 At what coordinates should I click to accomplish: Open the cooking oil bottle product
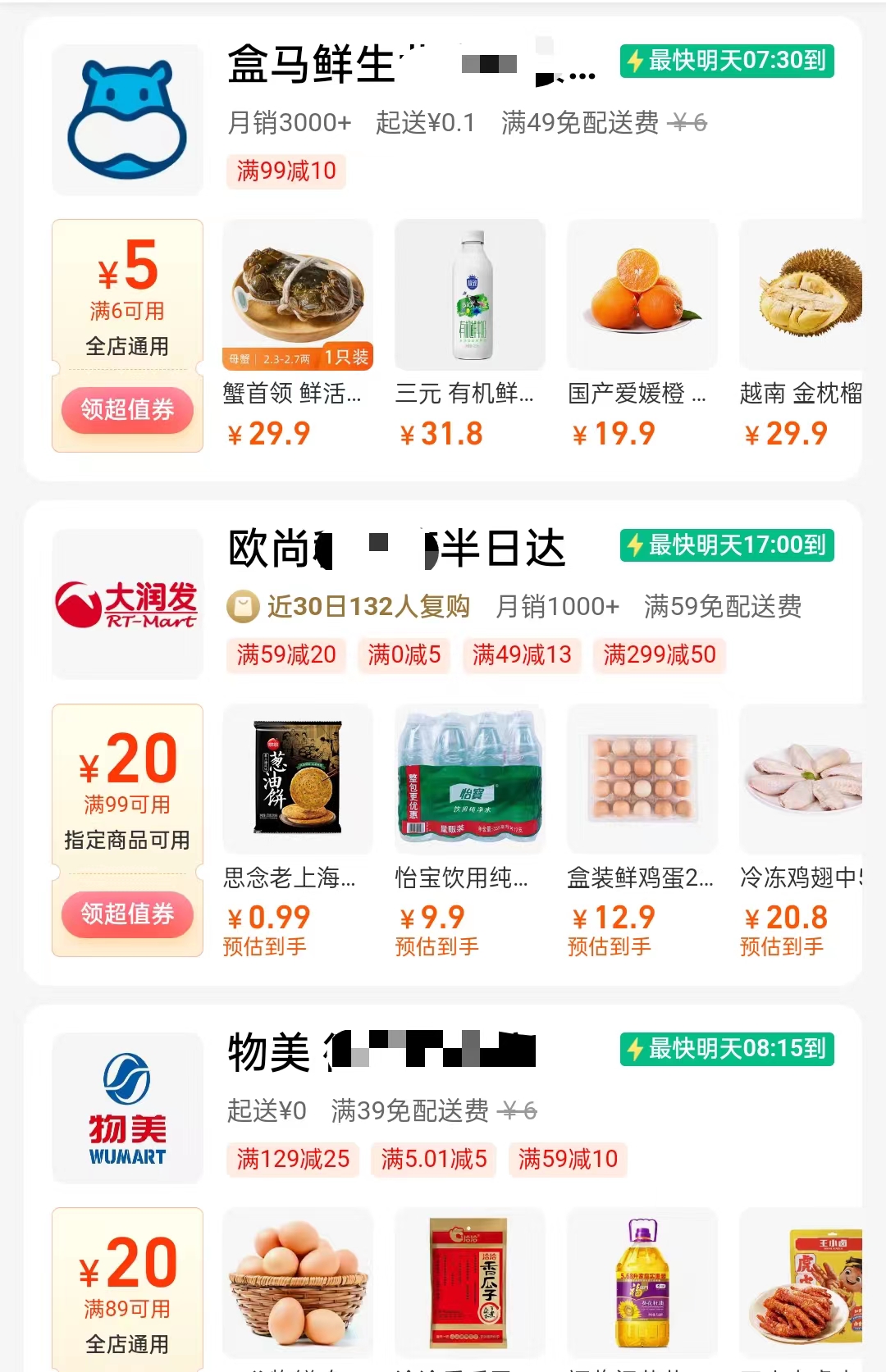coord(642,1283)
